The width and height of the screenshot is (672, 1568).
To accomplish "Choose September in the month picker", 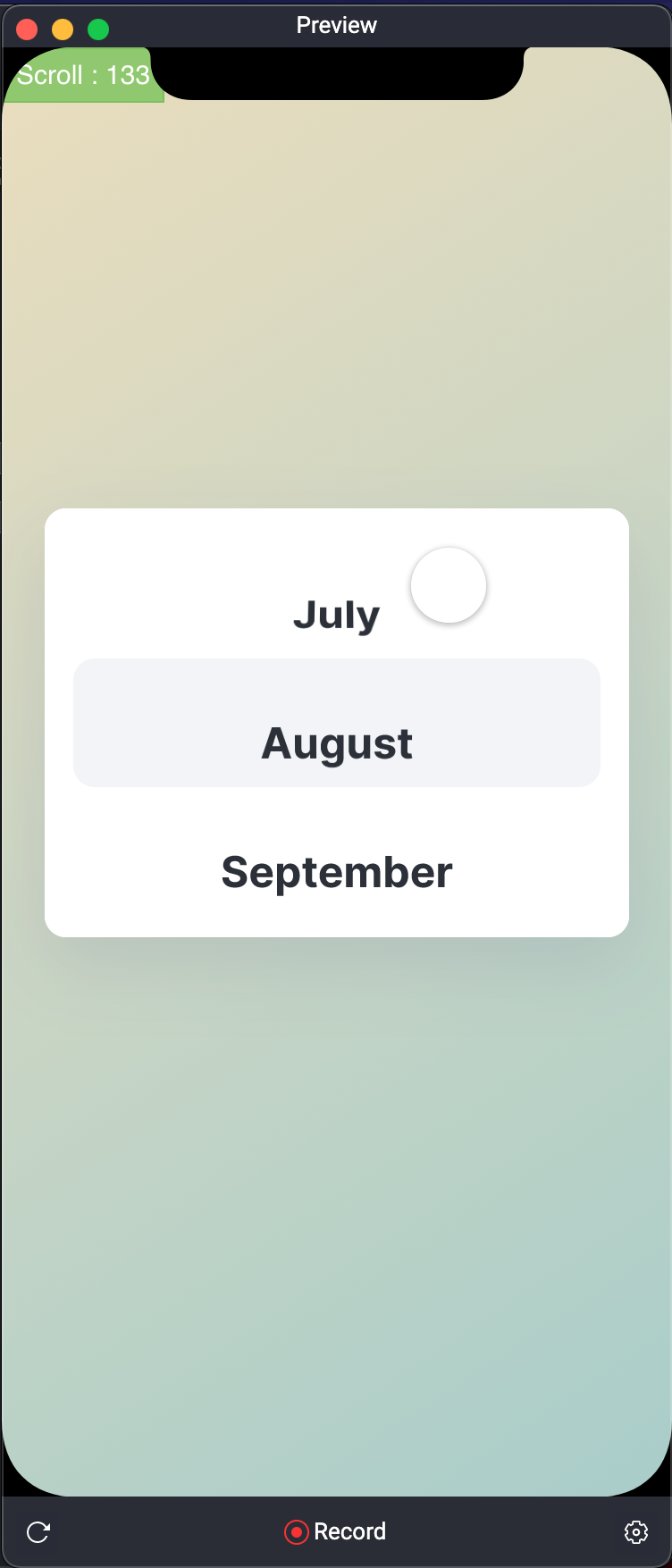I will pyautogui.click(x=337, y=872).
